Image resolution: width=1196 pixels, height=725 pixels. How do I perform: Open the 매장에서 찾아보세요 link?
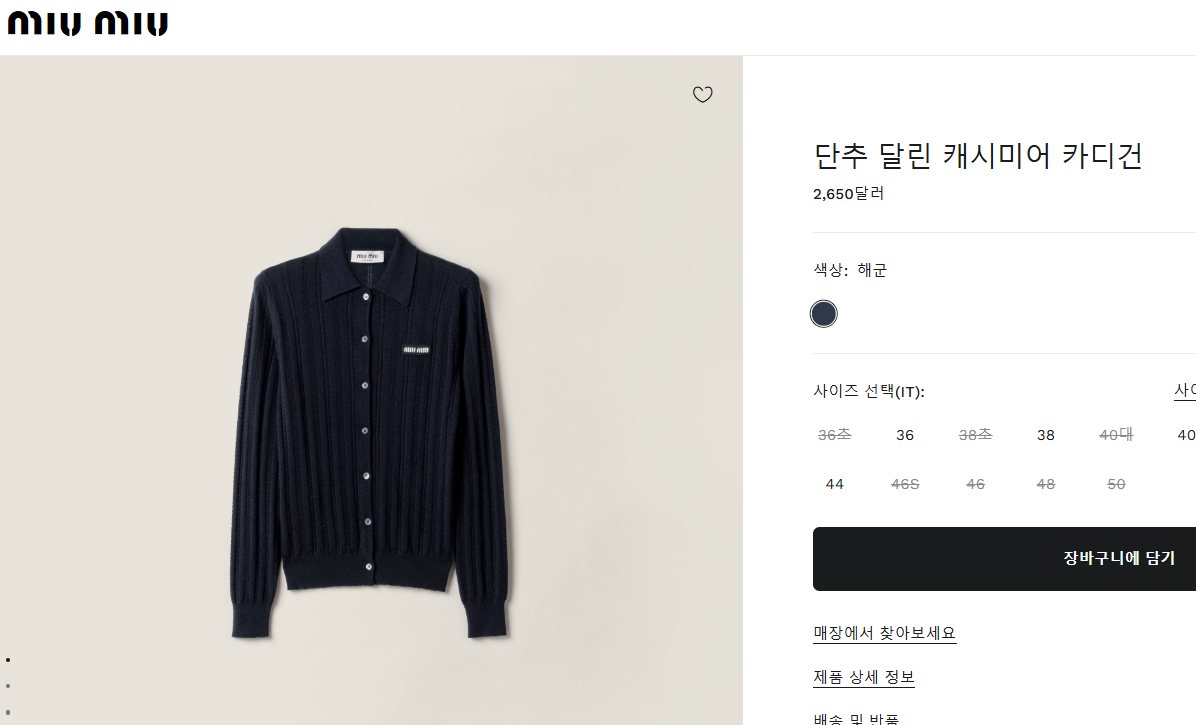(x=885, y=633)
